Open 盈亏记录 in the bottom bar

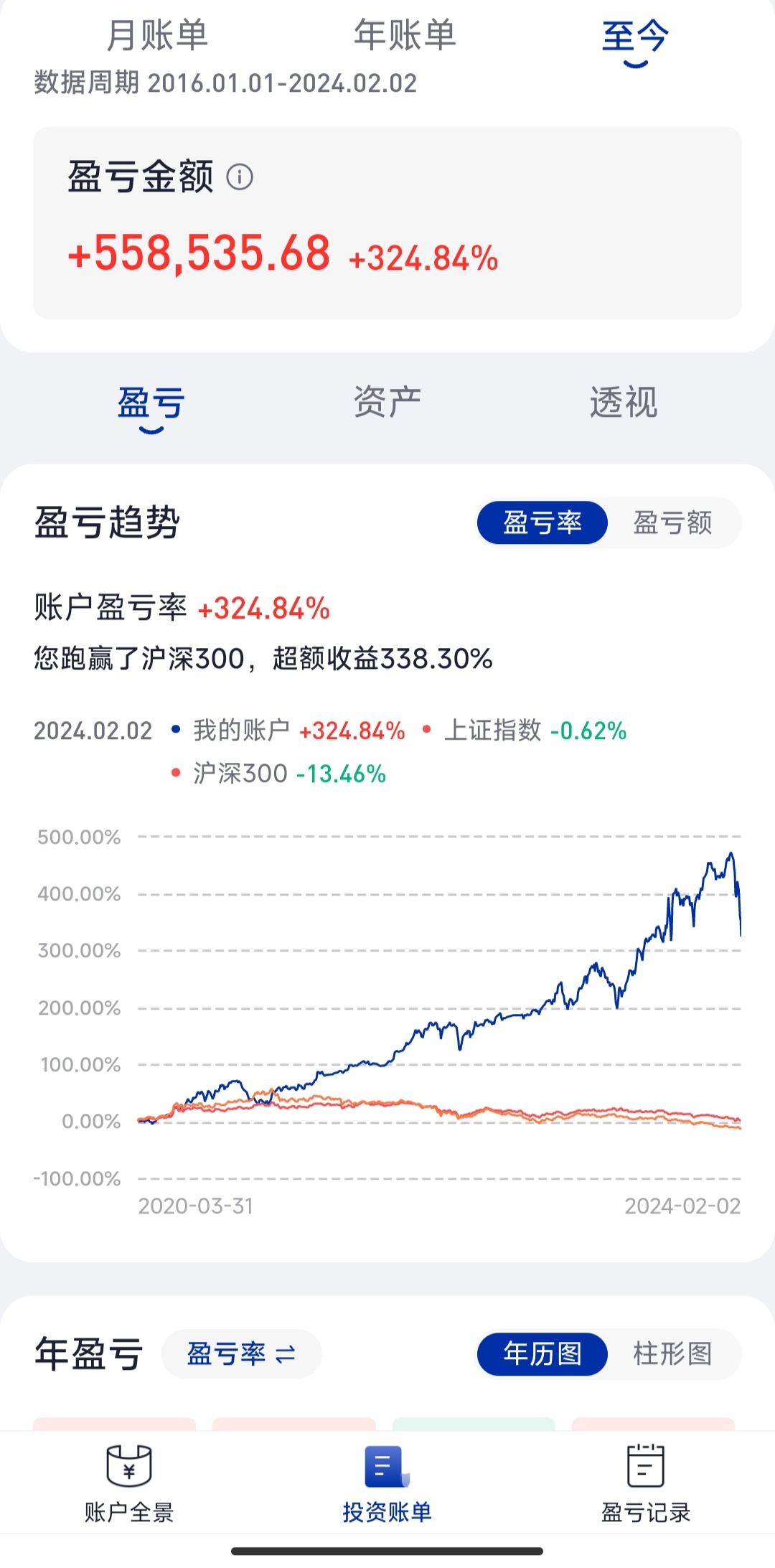645,1483
